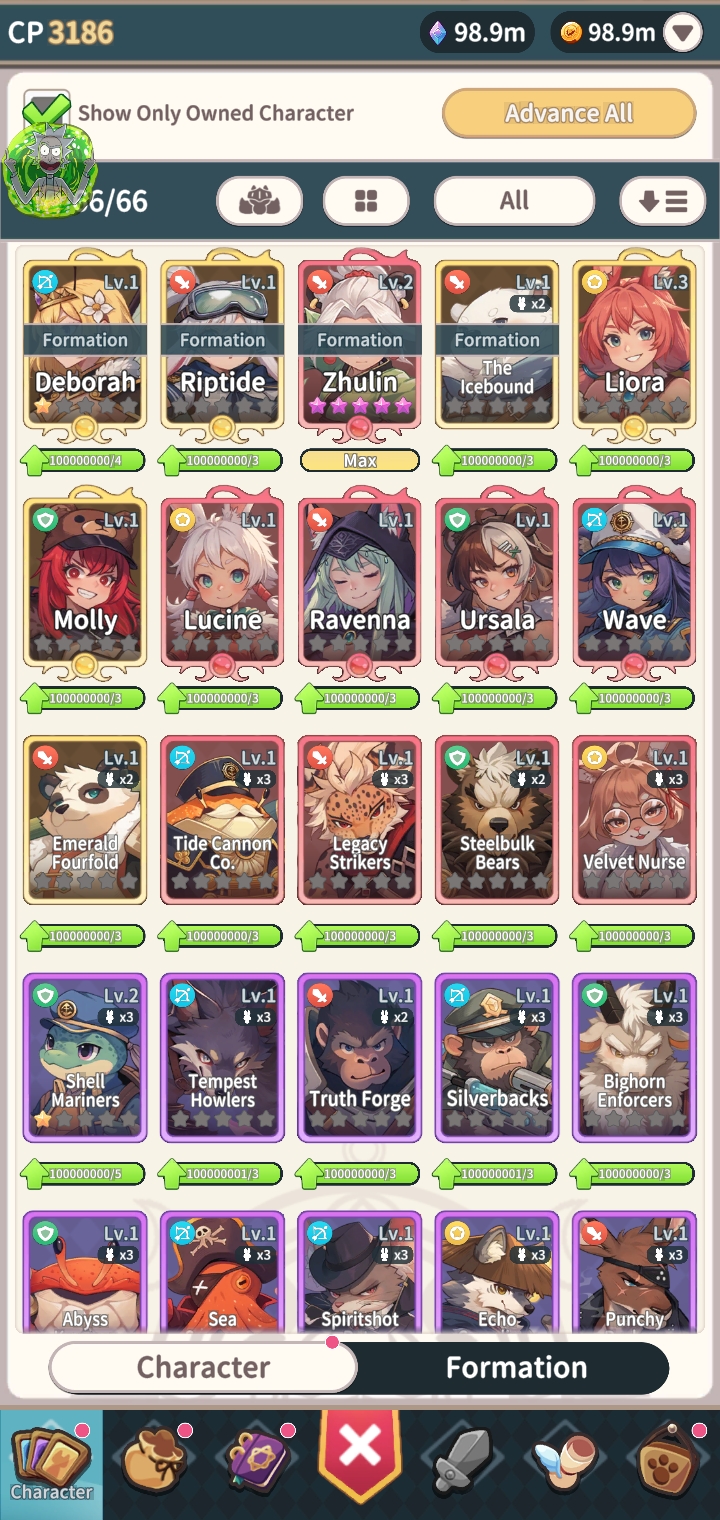The width and height of the screenshot is (720, 1520).
Task: View Zhulin's character card
Action: pyautogui.click(x=360, y=345)
